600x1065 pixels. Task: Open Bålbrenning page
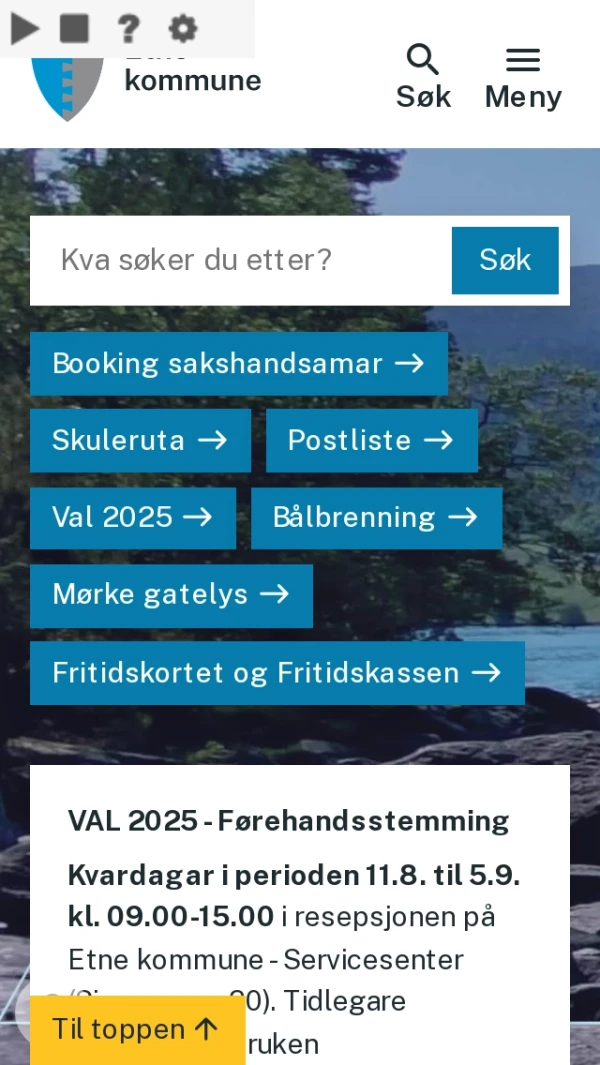tap(376, 518)
